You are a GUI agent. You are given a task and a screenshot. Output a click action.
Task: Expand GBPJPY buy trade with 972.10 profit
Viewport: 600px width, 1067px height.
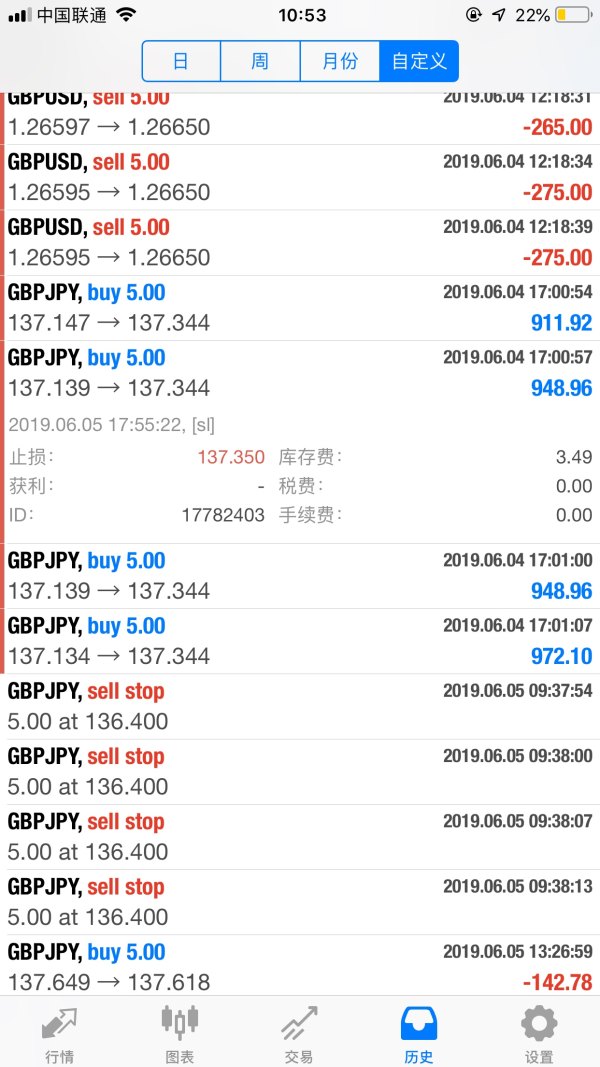(300, 641)
